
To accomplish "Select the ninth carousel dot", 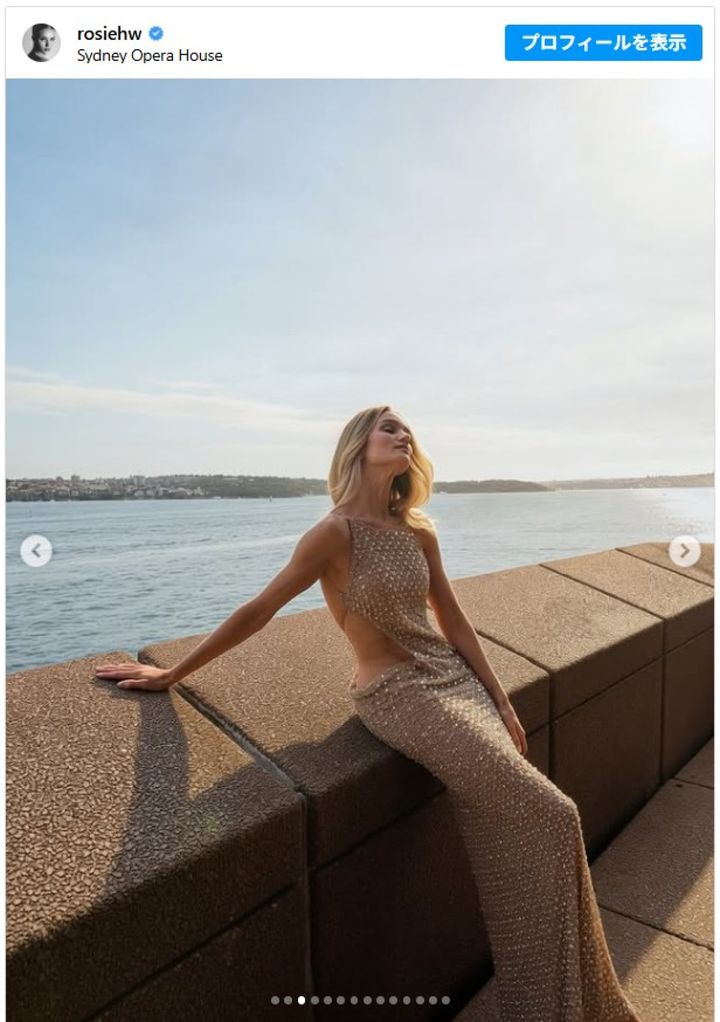I will [378, 997].
